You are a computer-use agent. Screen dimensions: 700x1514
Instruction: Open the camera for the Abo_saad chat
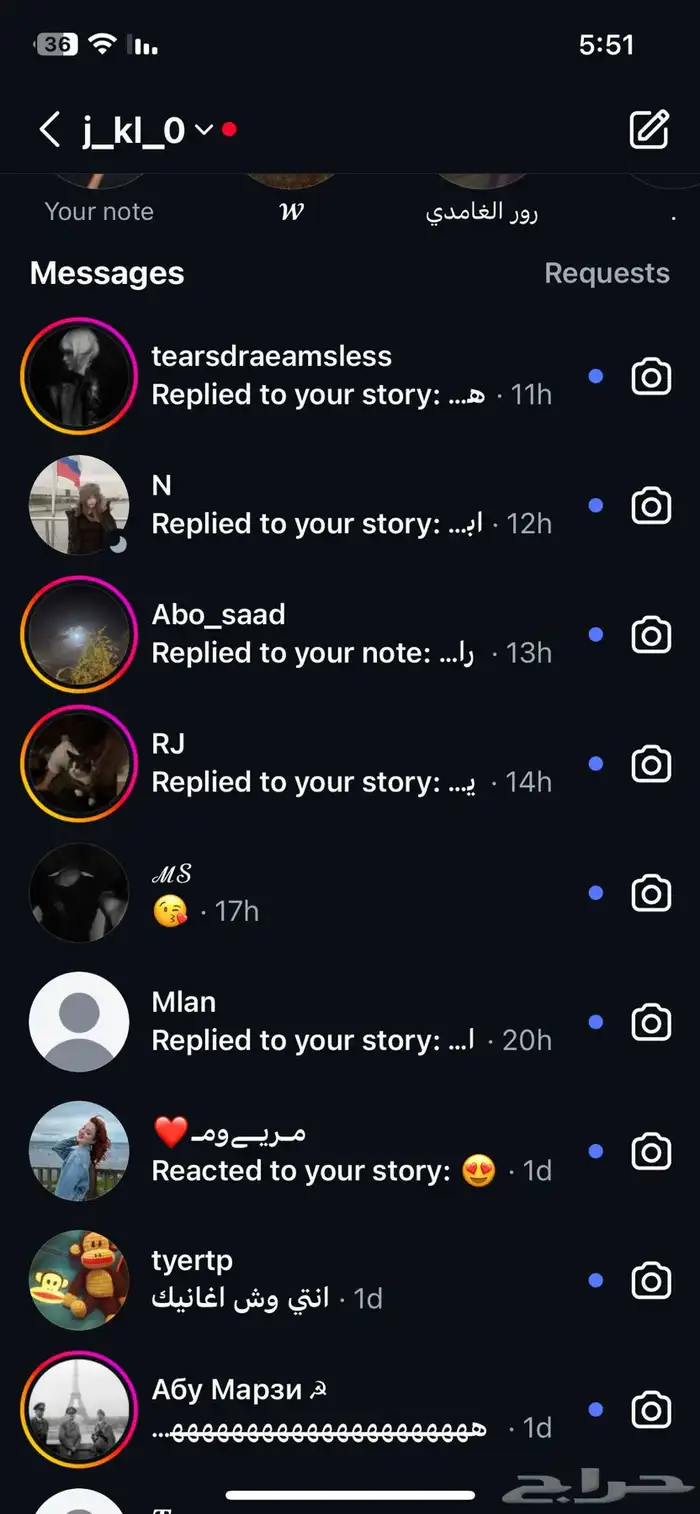(651, 635)
